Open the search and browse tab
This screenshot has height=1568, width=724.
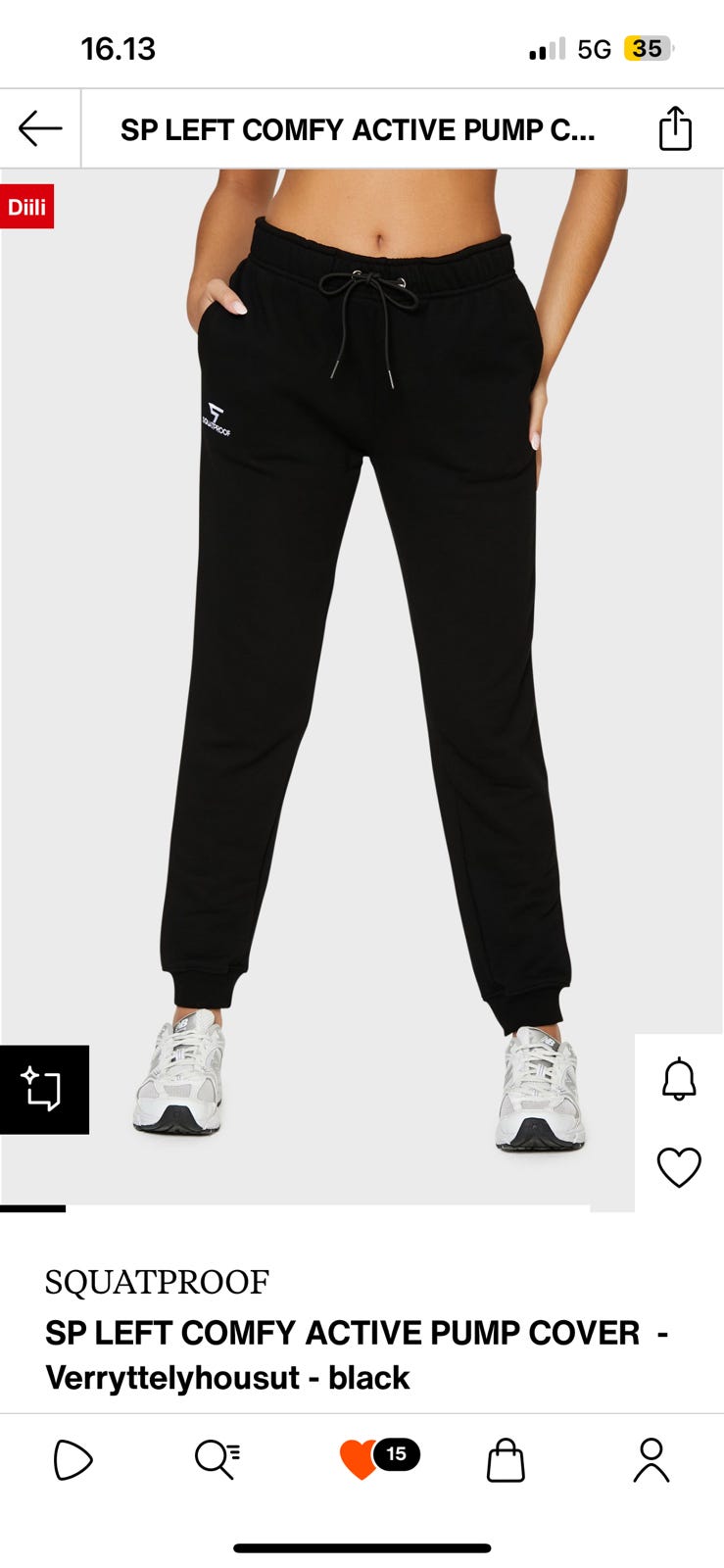coord(217,1460)
